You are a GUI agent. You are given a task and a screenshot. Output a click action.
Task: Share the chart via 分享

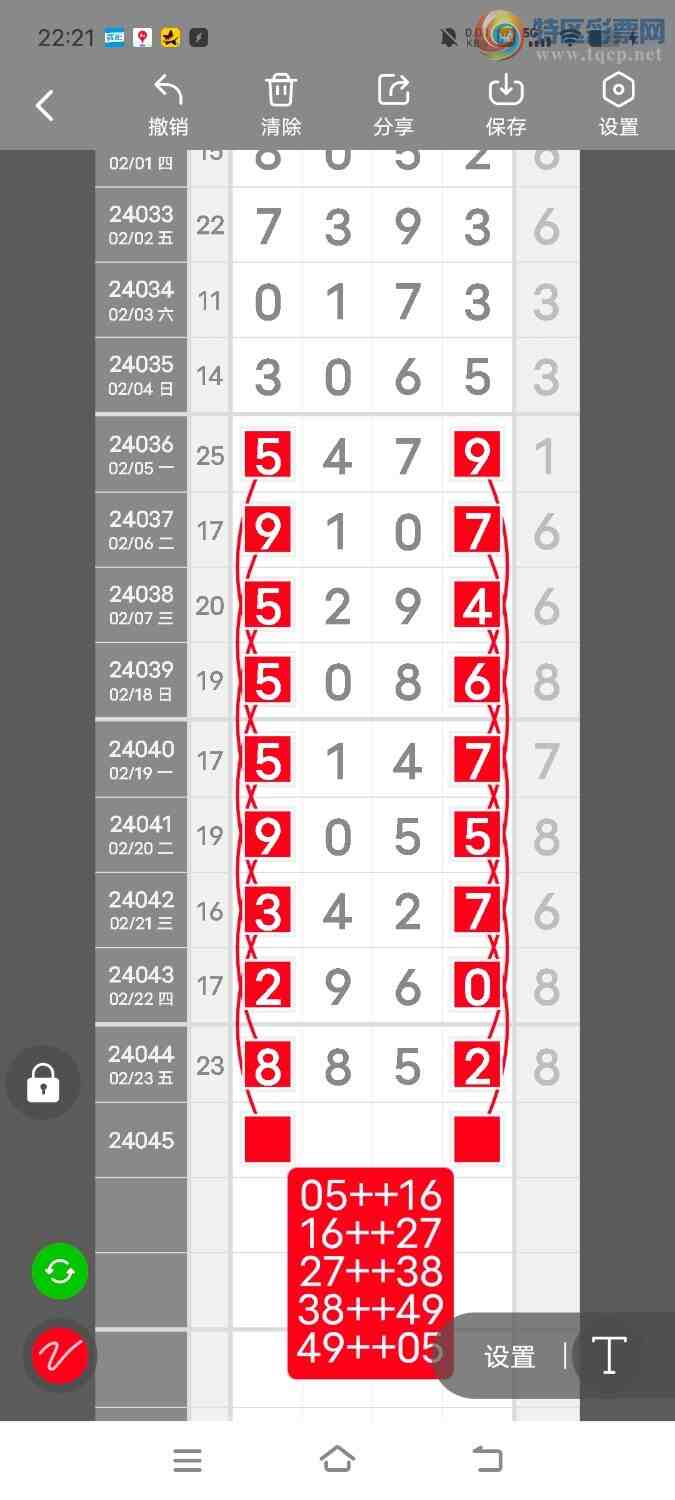pyautogui.click(x=393, y=104)
